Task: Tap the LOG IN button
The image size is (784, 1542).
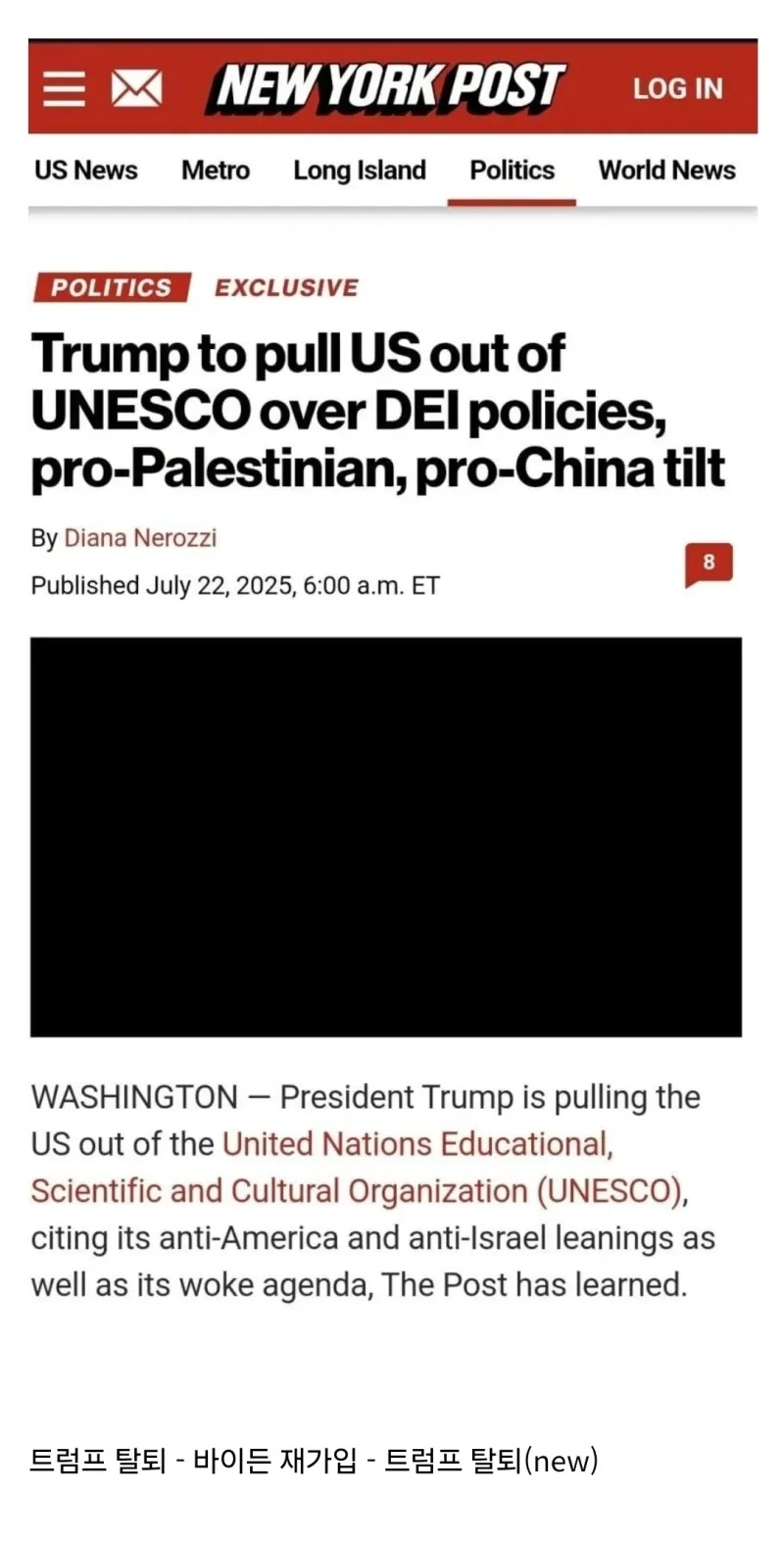Action: point(677,89)
